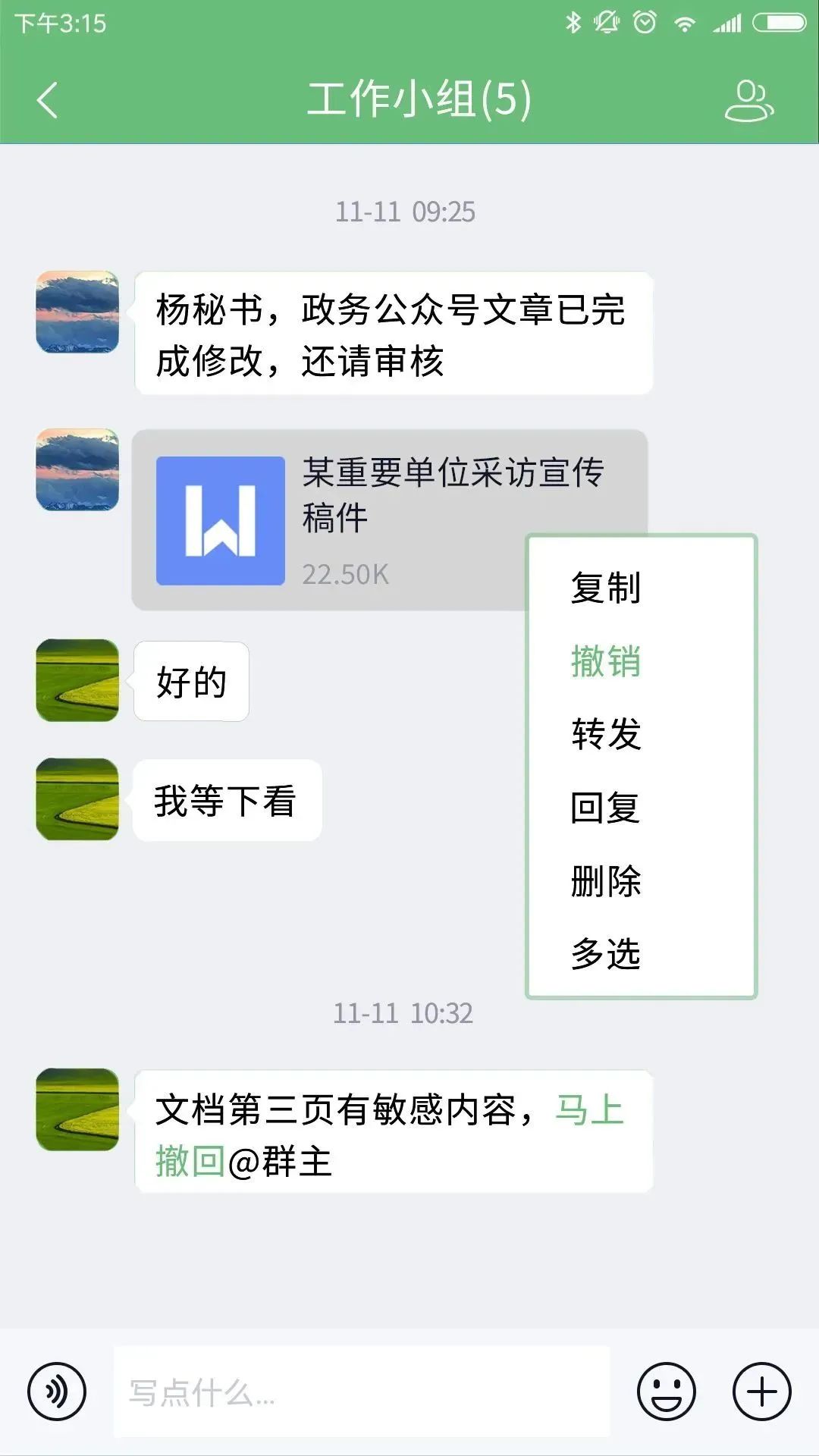Image resolution: width=819 pixels, height=1456 pixels.
Task: Open the avatar beside 好的 message
Action: click(x=77, y=680)
